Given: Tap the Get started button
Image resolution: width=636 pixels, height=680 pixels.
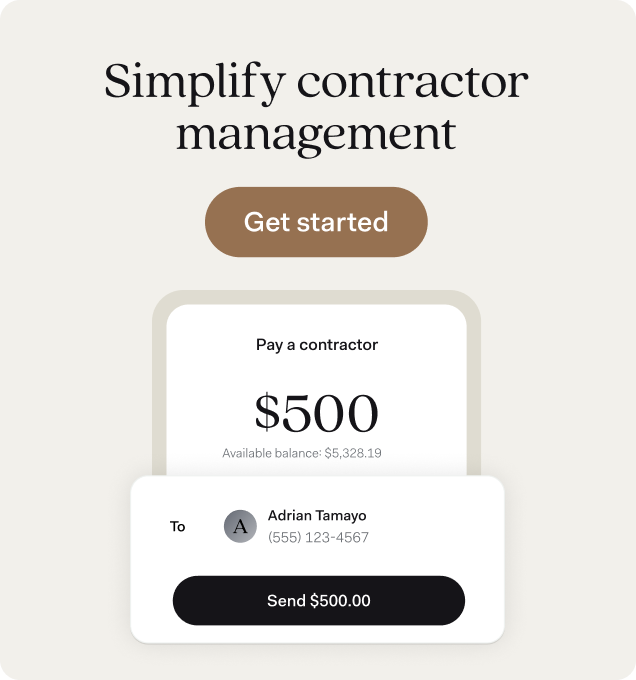Looking at the screenshot, I should pyautogui.click(x=316, y=222).
